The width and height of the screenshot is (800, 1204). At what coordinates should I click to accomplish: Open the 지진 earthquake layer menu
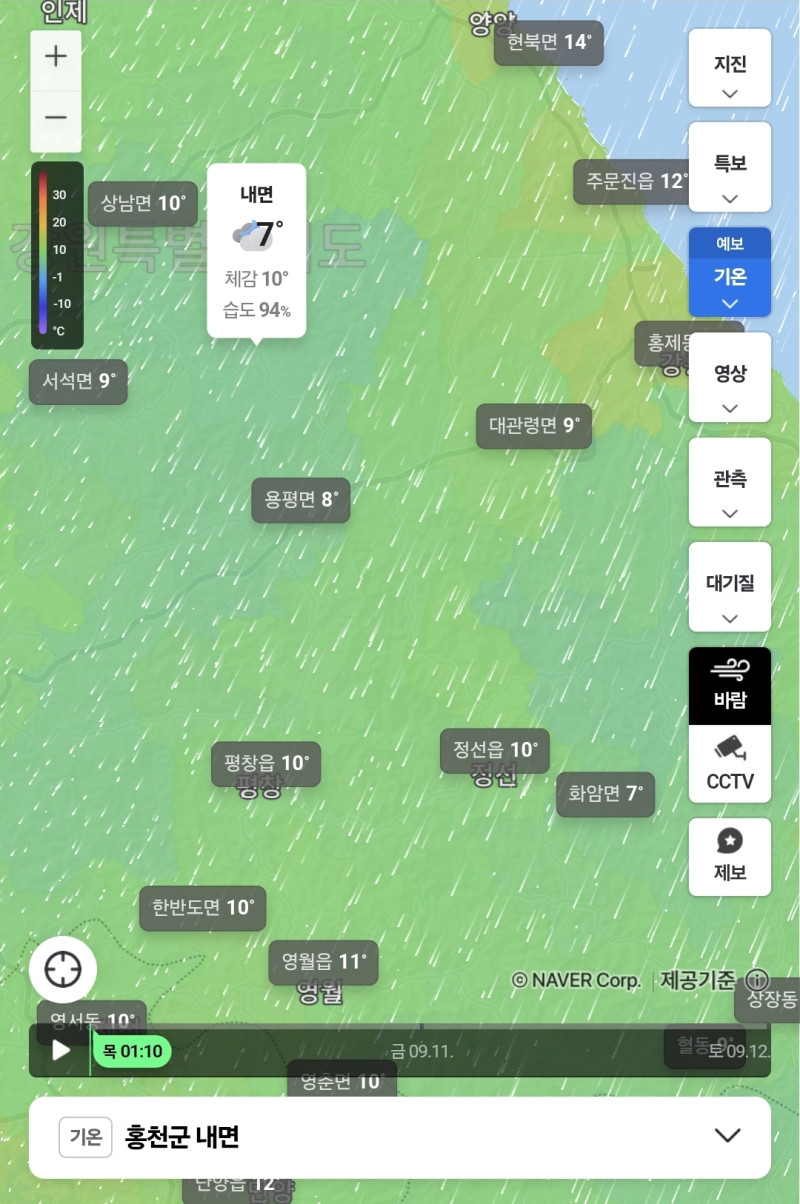click(730, 68)
